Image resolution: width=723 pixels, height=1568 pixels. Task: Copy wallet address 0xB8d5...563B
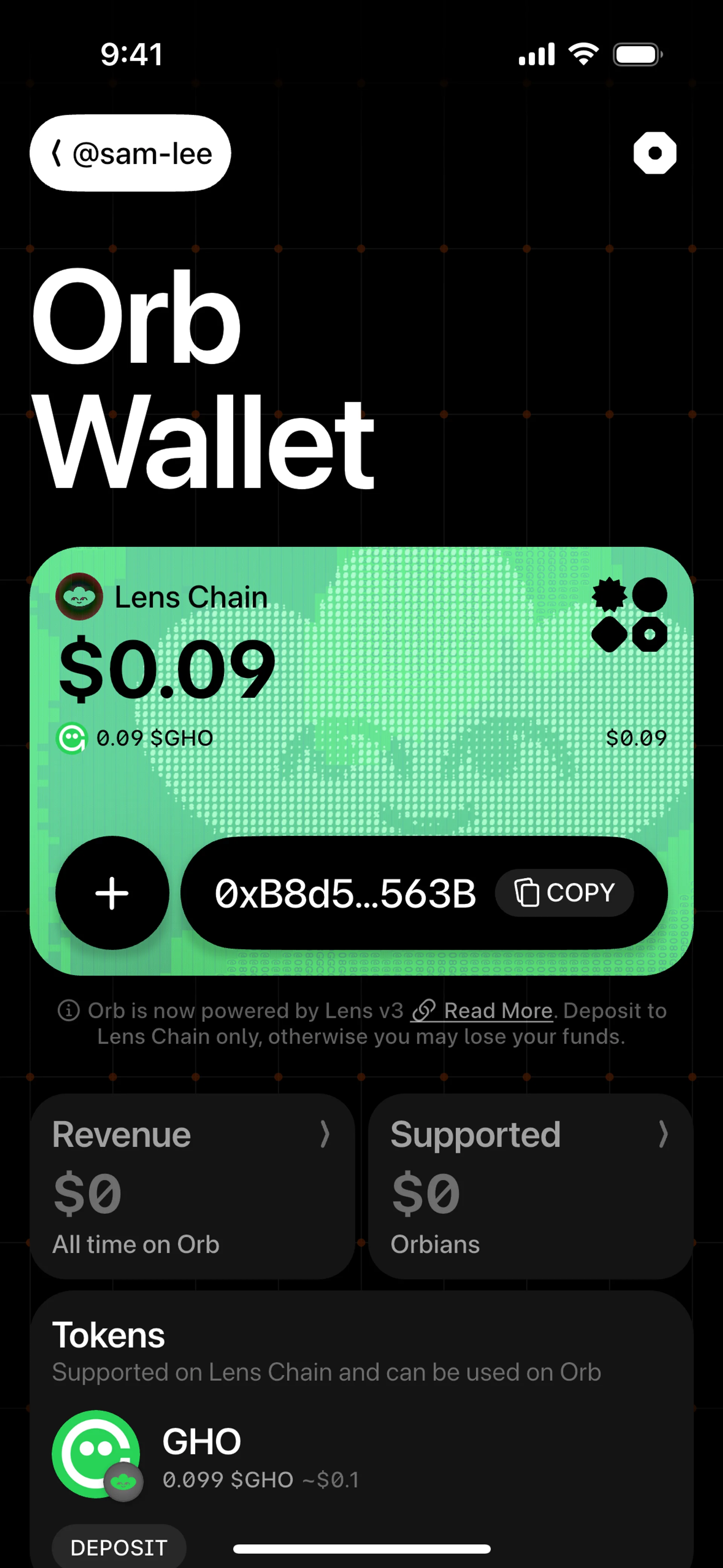tap(564, 893)
